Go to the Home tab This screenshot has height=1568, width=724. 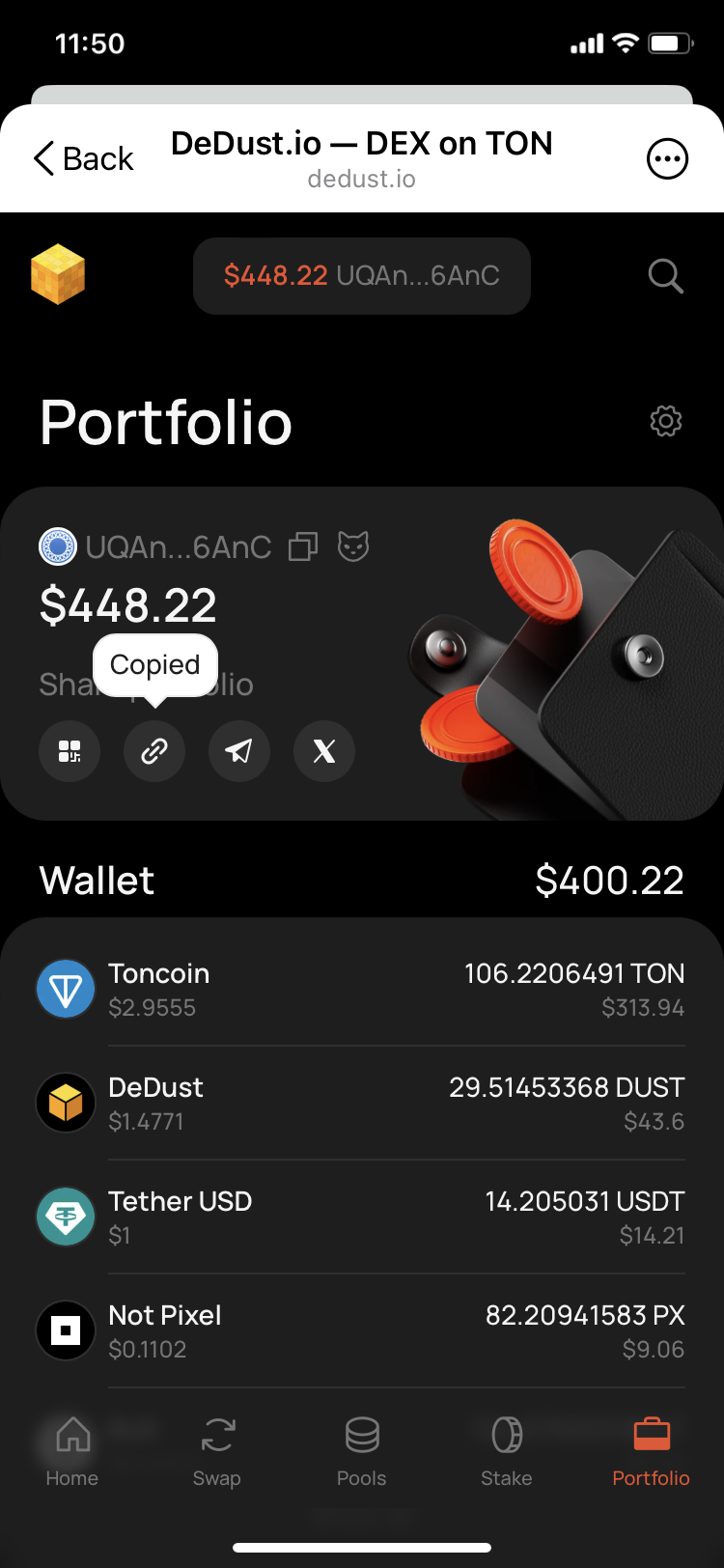coord(72,1450)
